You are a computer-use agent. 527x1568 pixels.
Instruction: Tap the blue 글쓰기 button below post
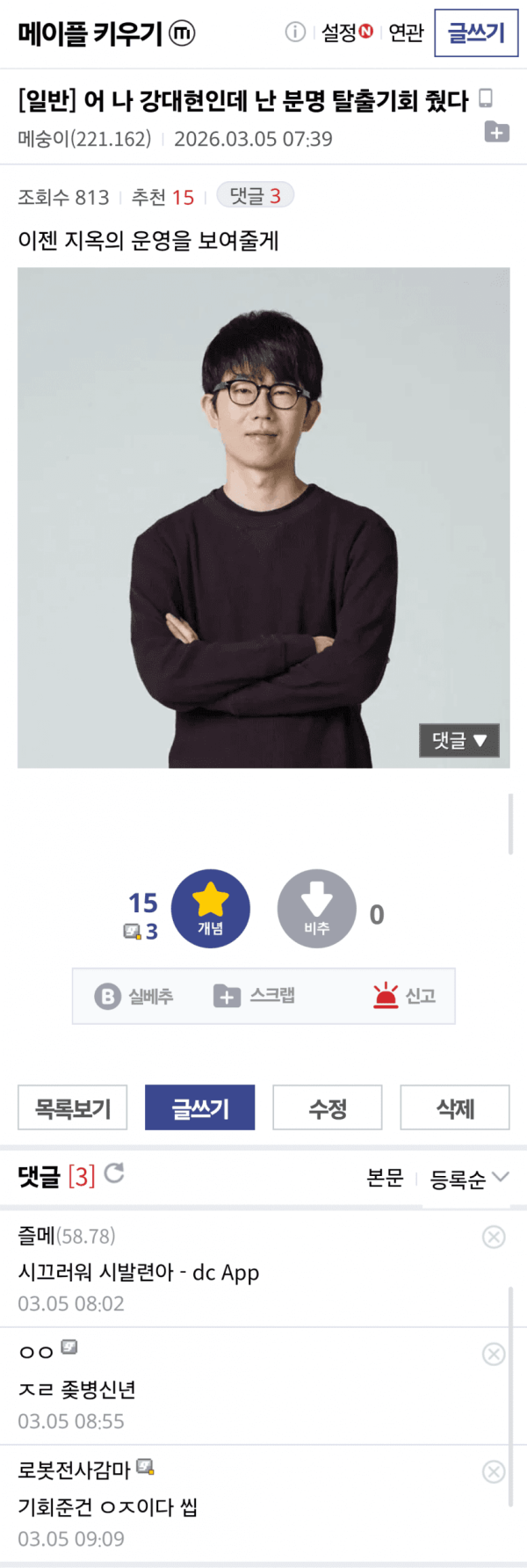(199, 1107)
